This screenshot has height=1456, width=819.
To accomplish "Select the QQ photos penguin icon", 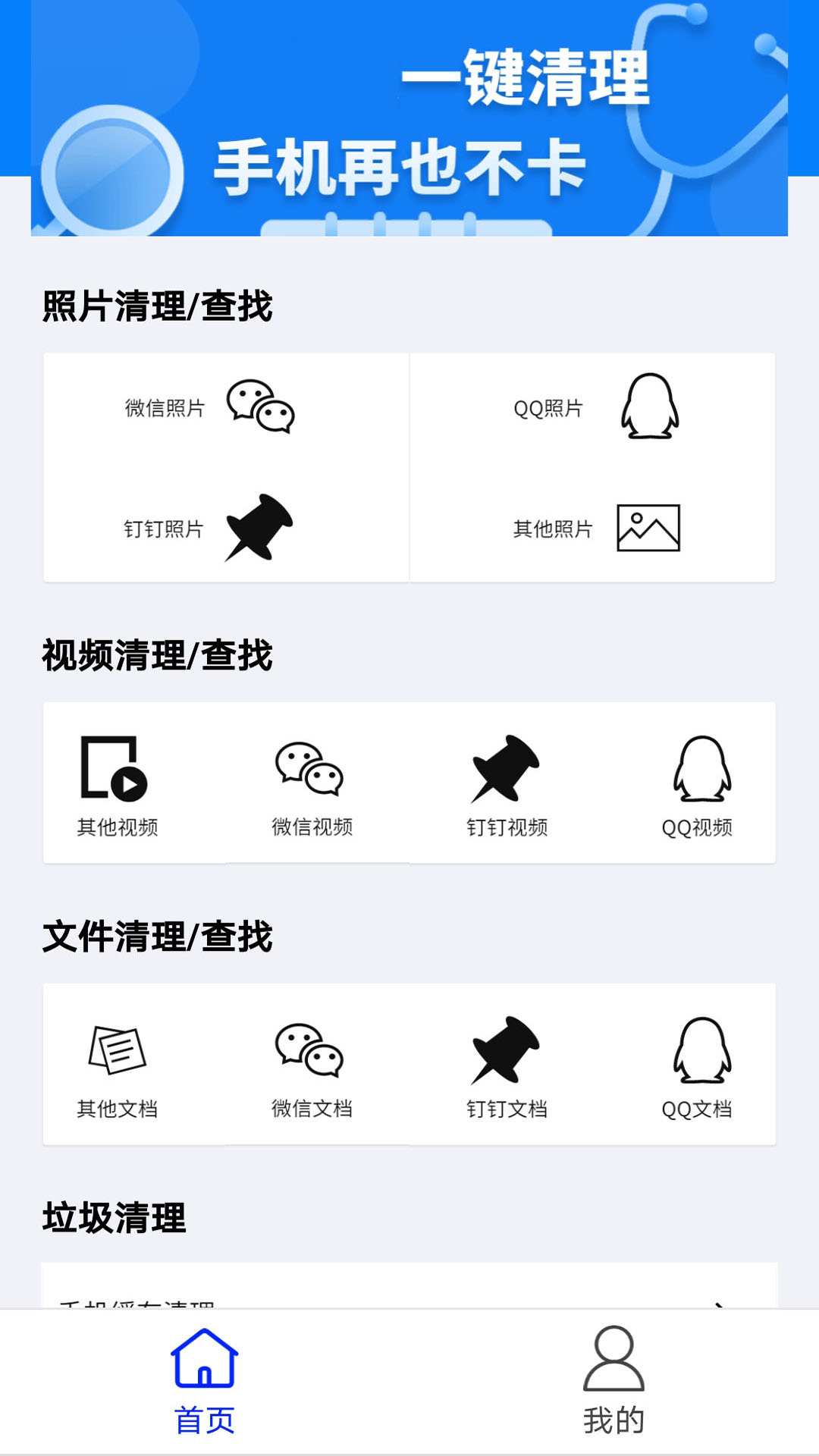I will click(651, 407).
